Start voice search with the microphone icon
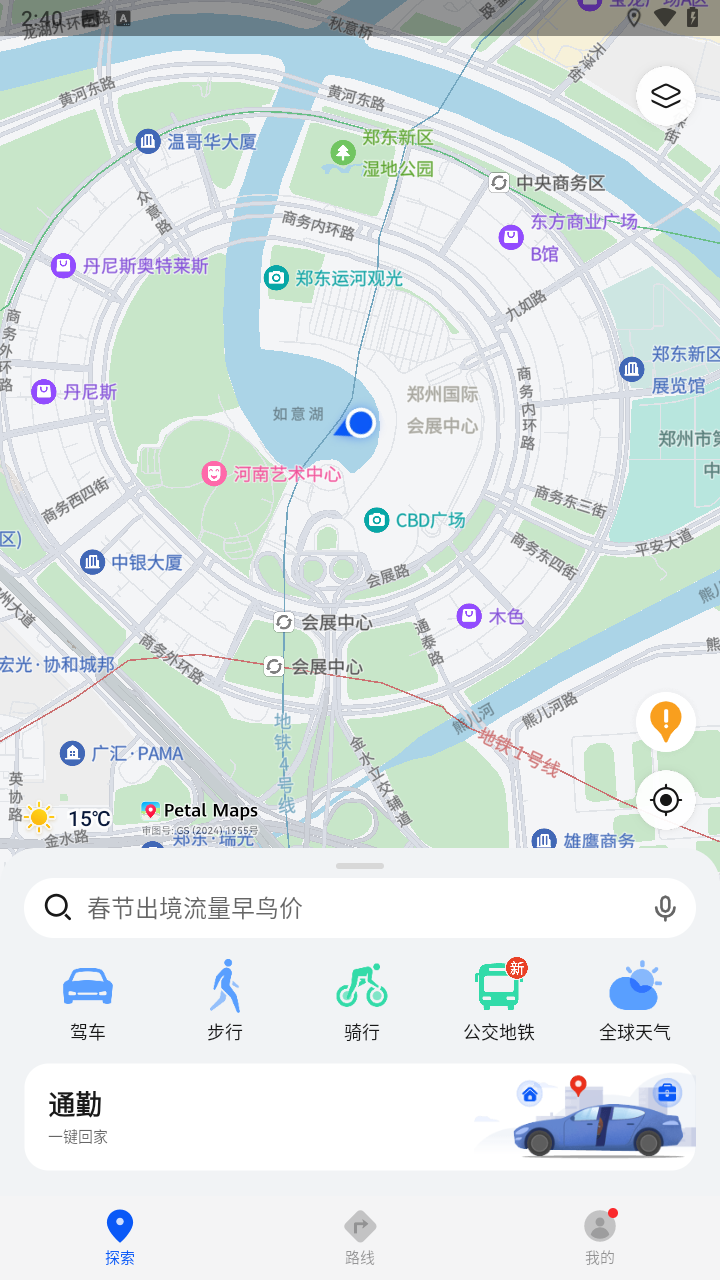Image resolution: width=720 pixels, height=1280 pixels. pyautogui.click(x=664, y=908)
